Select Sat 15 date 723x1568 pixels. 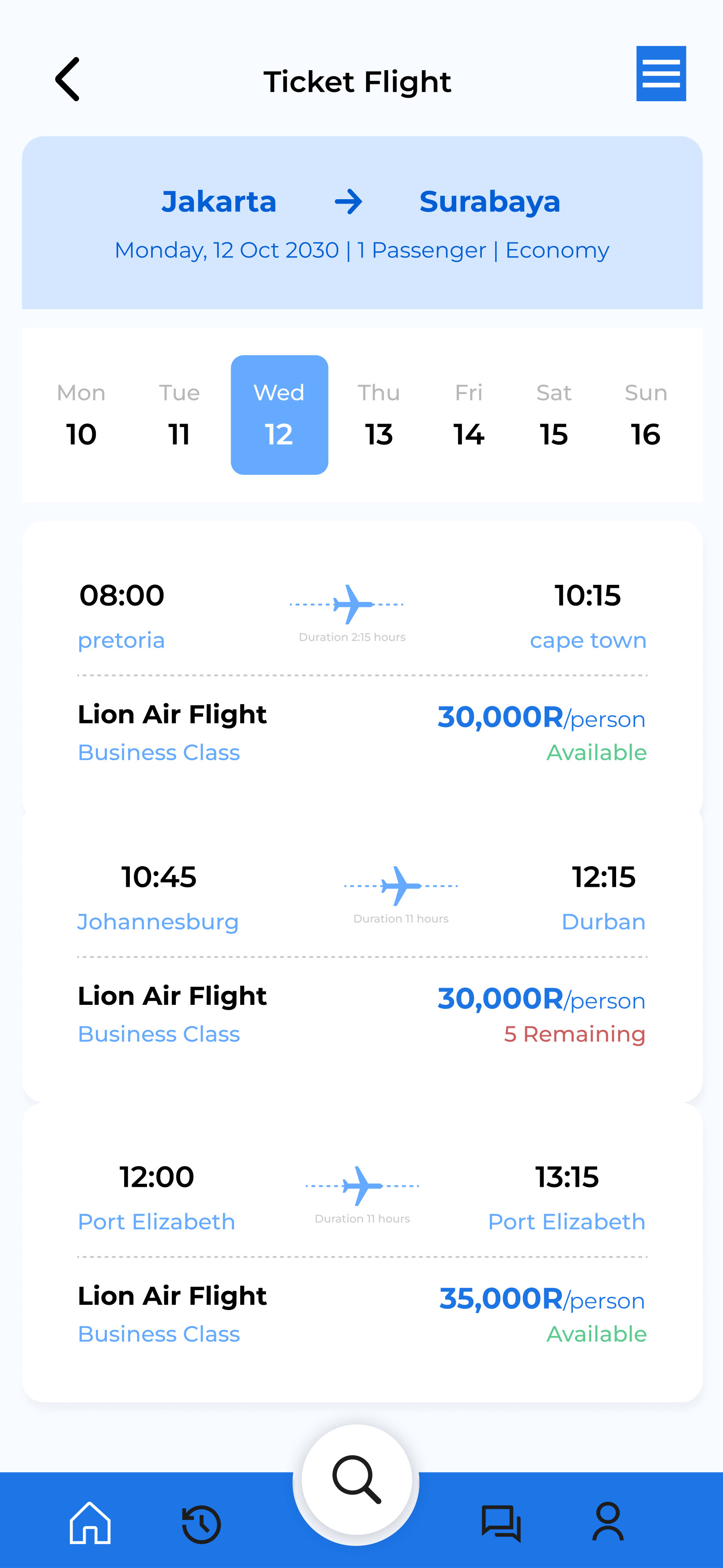pyautogui.click(x=553, y=415)
